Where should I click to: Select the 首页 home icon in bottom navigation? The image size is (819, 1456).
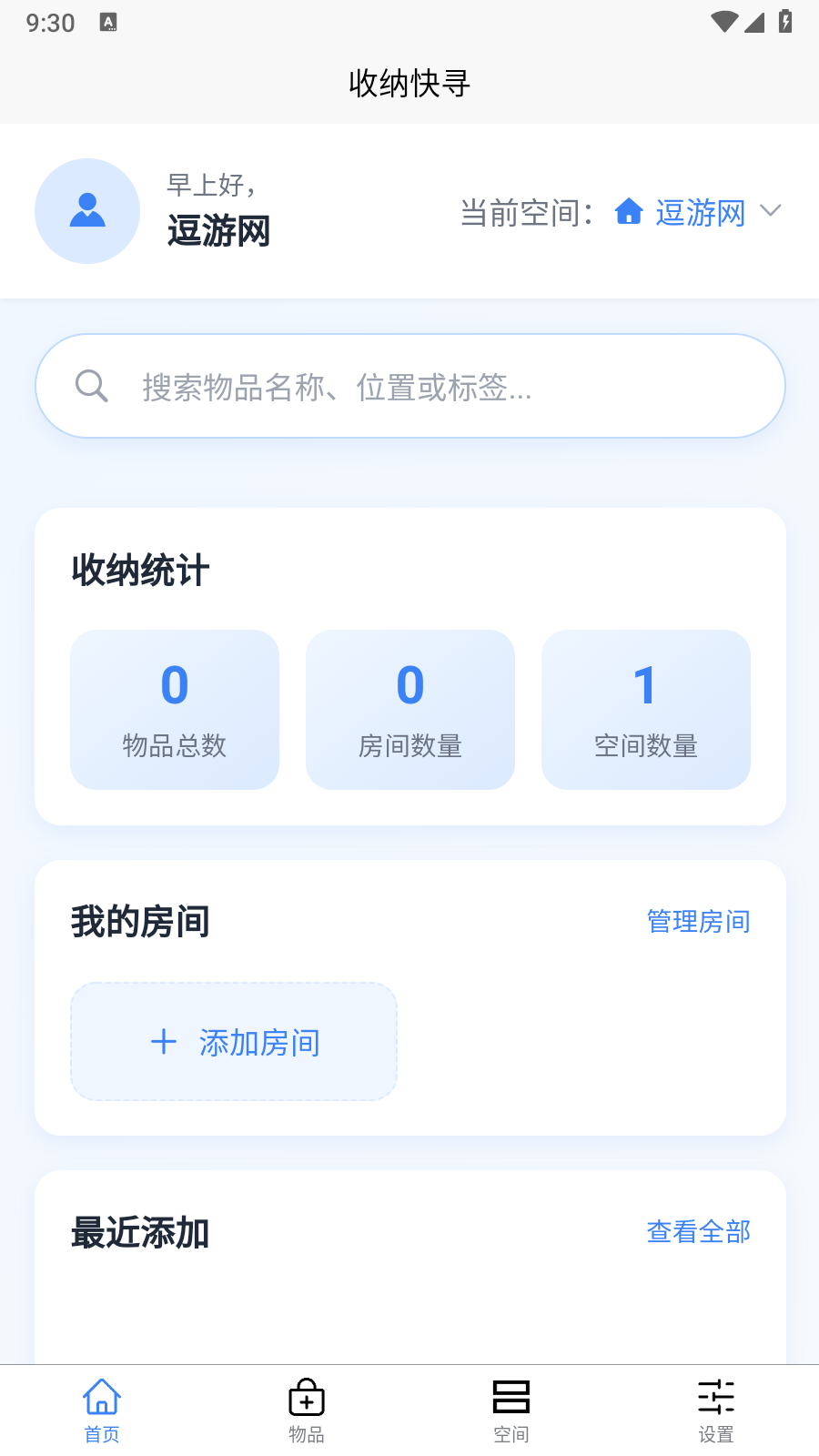tap(101, 1395)
